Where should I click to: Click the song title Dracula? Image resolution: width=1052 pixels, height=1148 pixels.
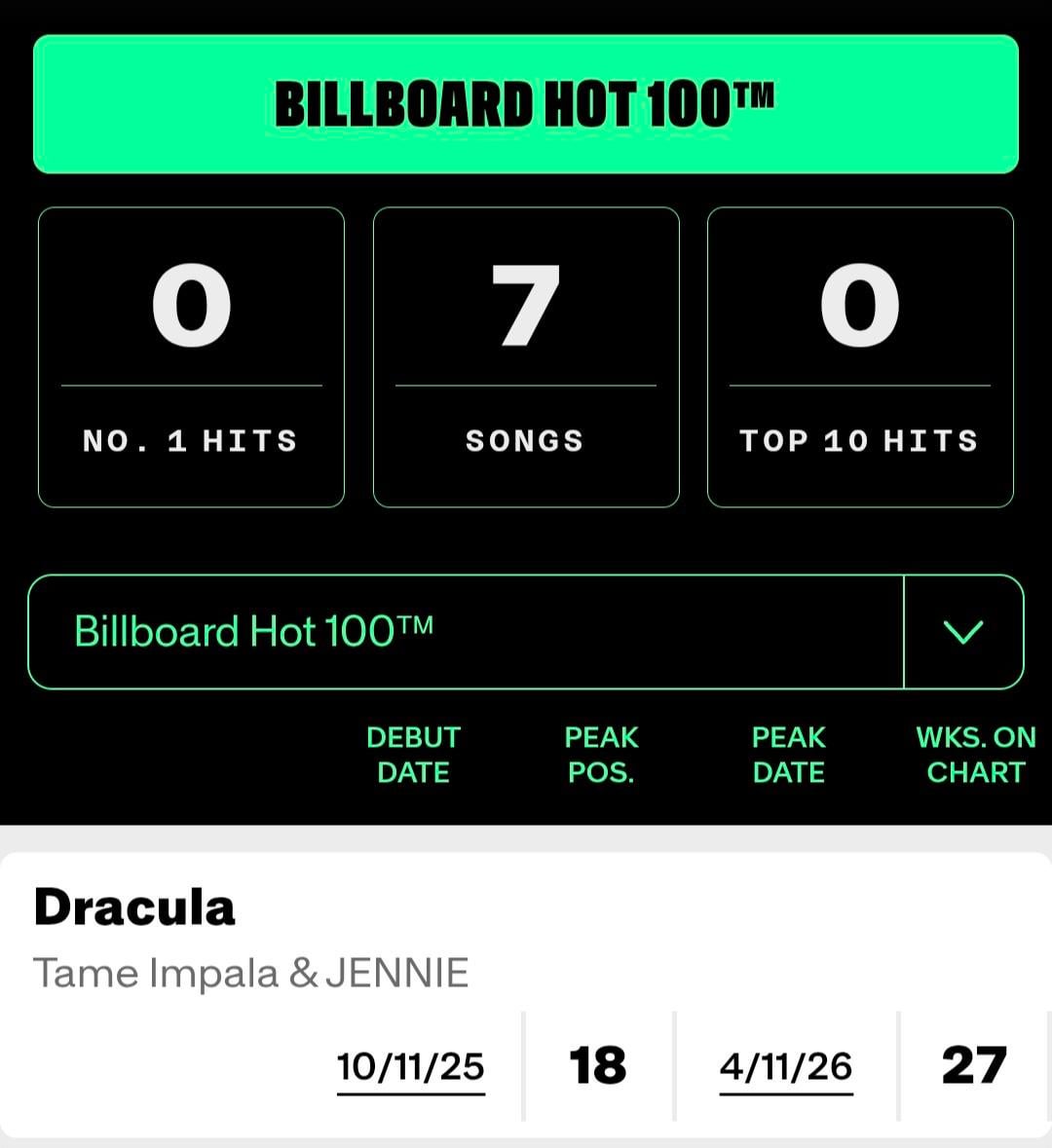tap(134, 907)
